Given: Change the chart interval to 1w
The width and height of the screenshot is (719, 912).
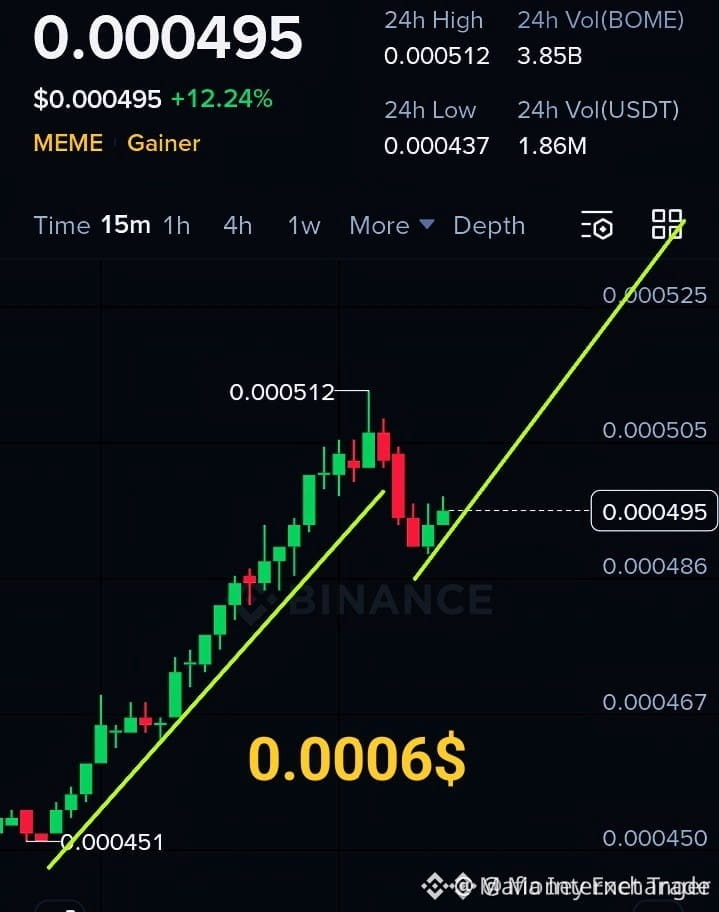Looking at the screenshot, I should [x=304, y=225].
